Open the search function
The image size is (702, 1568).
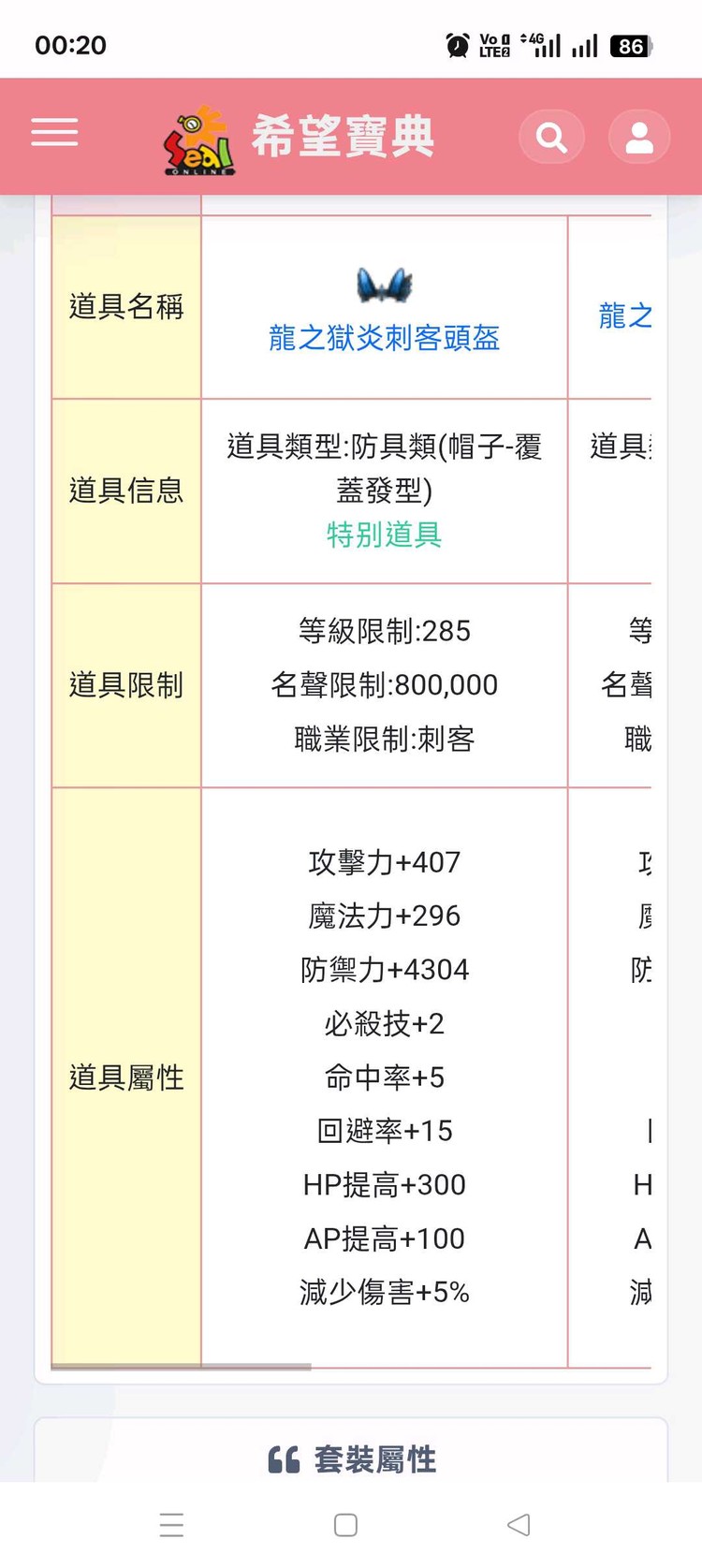(x=551, y=136)
